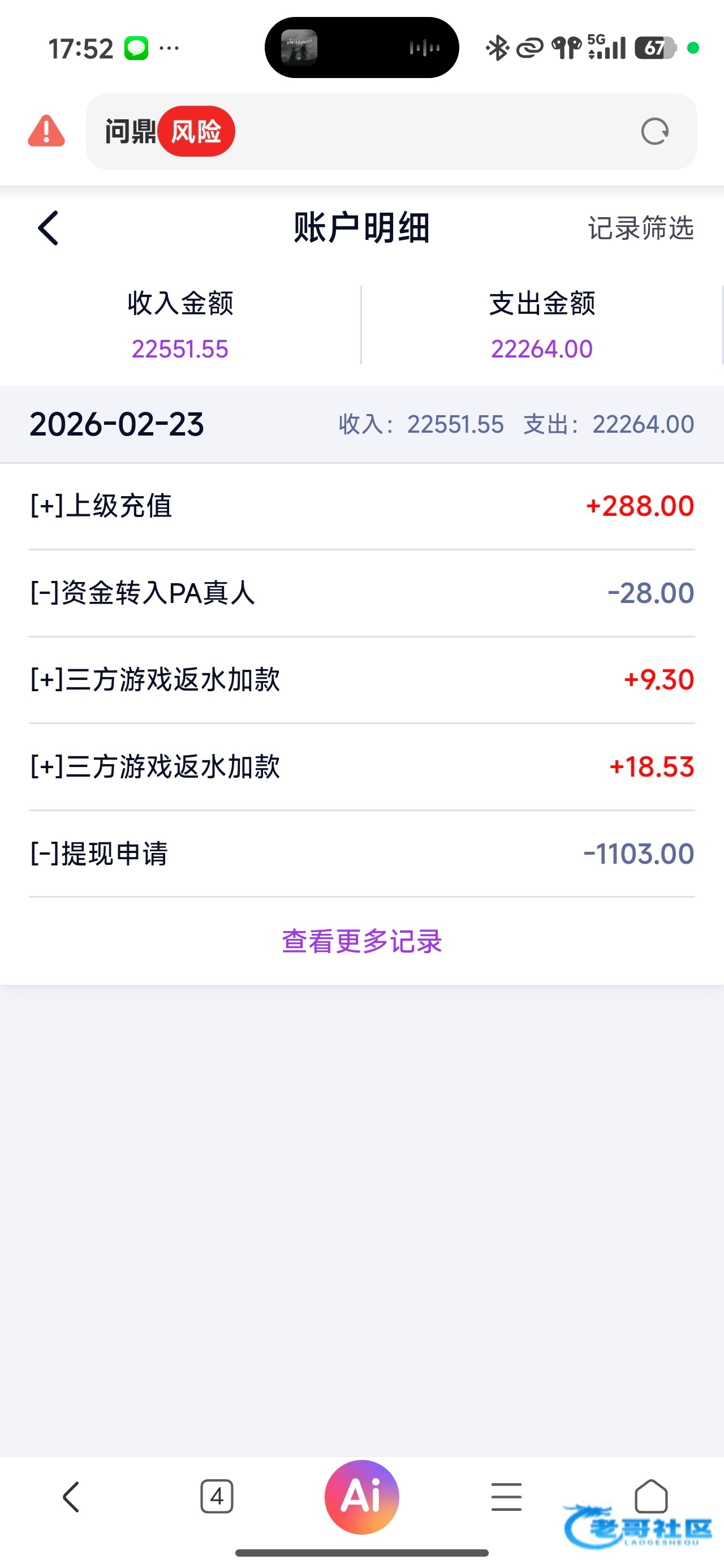Open the 资金转入PA真人 -28.00 record
724x1568 pixels.
pos(361,593)
